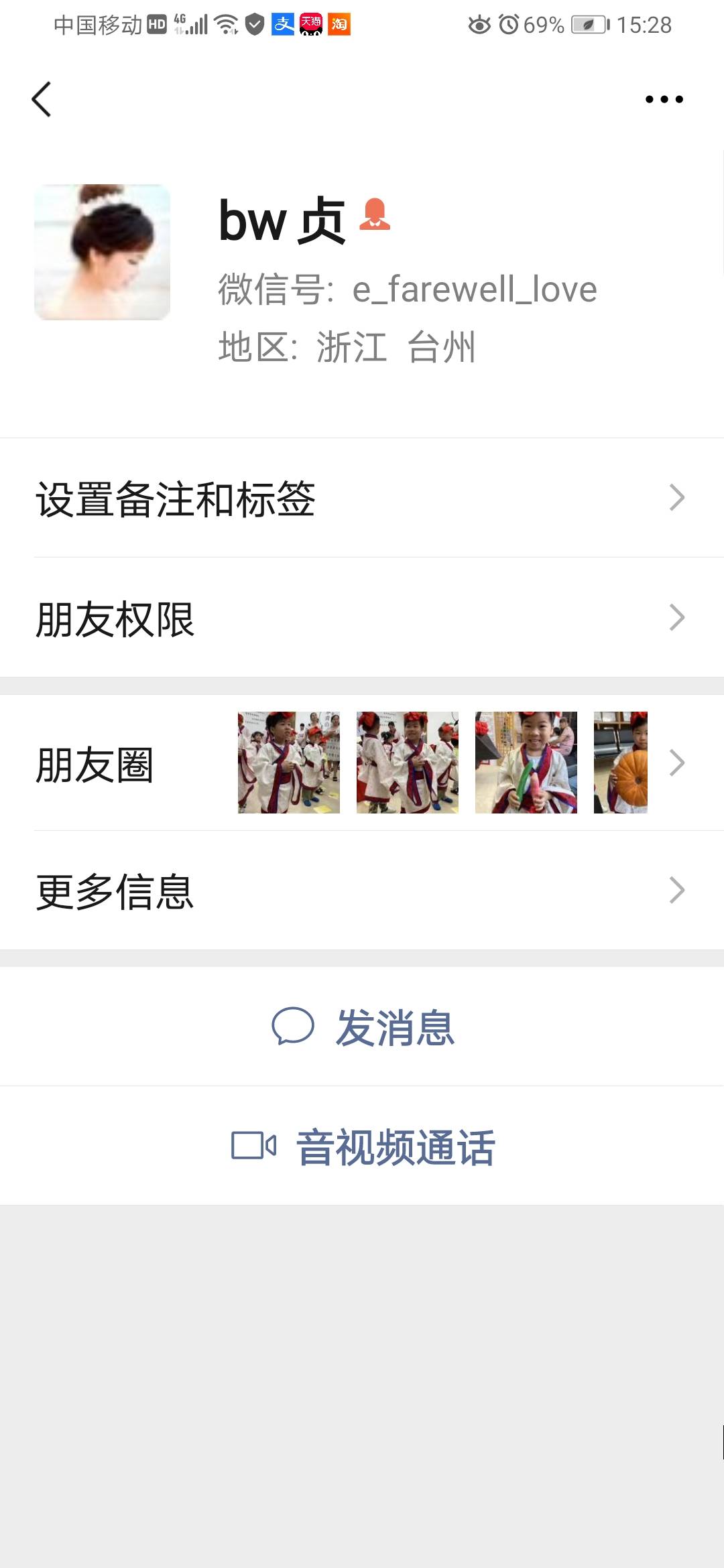Open 设置备注和标签 row
Screen dimensions: 724x1568
pyautogui.click(x=362, y=498)
